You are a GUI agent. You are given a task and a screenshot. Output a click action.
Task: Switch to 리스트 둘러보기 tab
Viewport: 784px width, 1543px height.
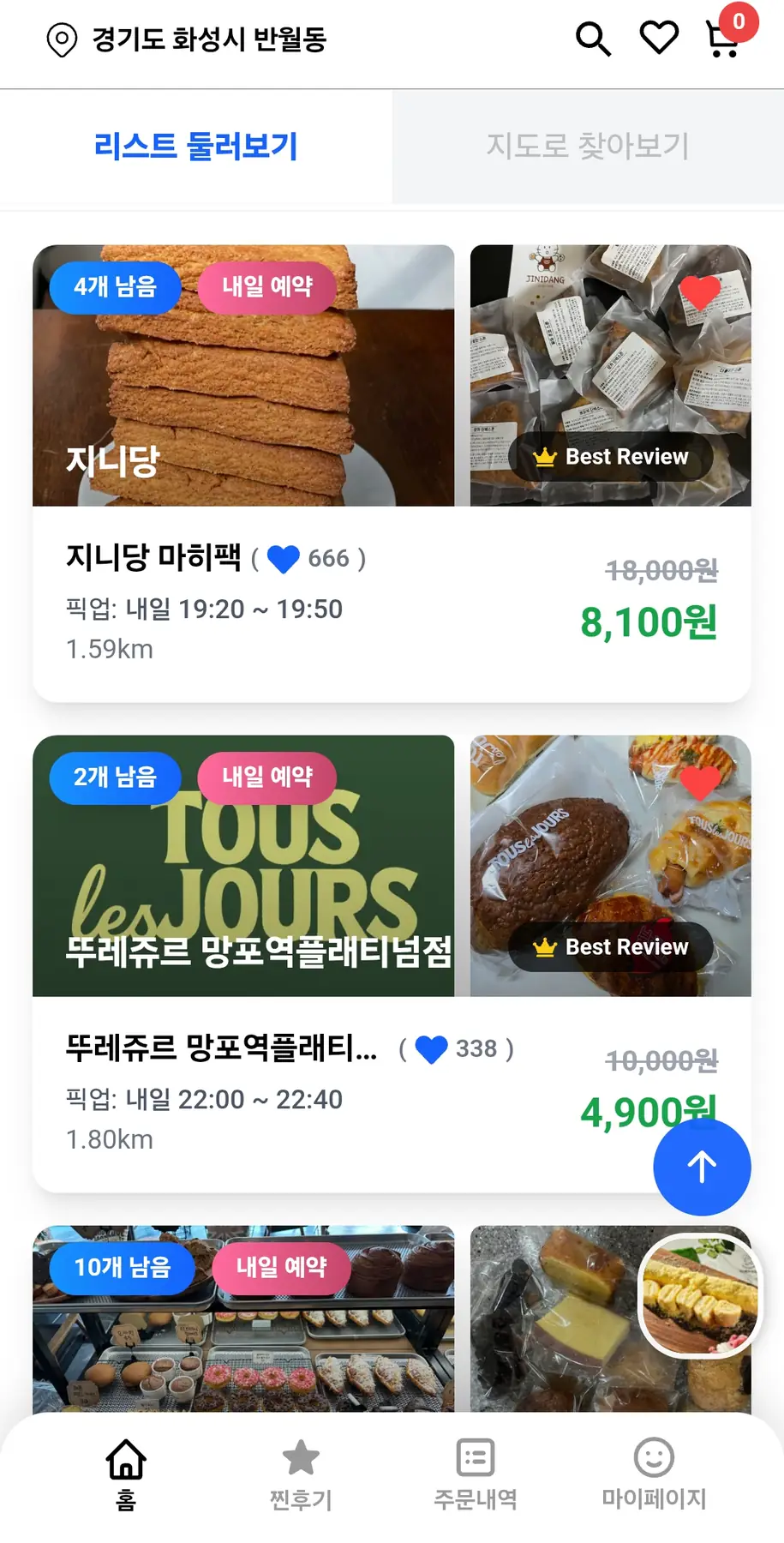click(195, 146)
